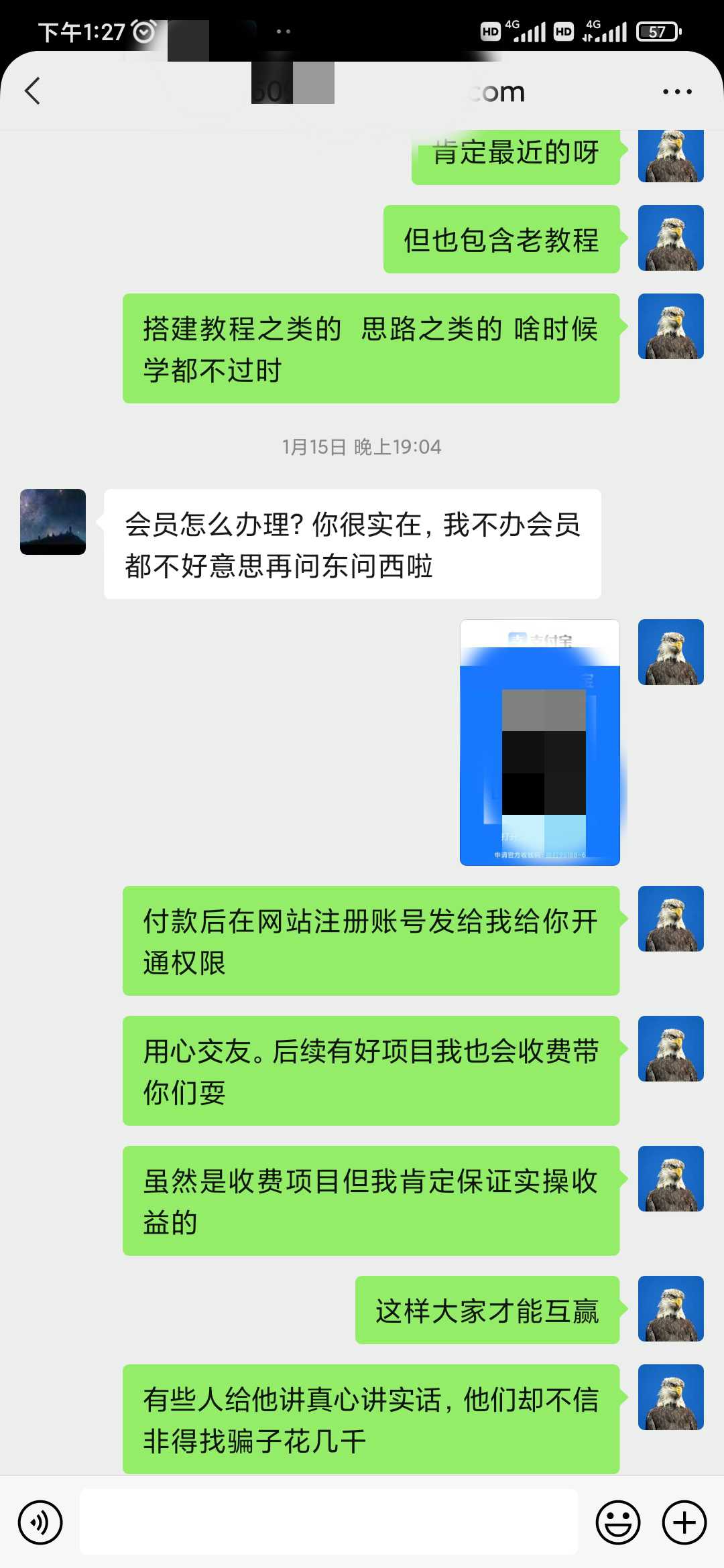Go back using the top-left arrow
Viewport: 724px width, 1568px height.
(32, 91)
